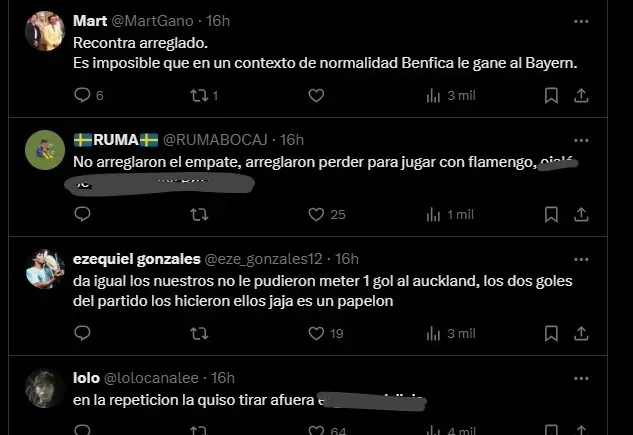Reply to Mart's tweet
Viewport: 633px width, 435px height.
point(83,96)
